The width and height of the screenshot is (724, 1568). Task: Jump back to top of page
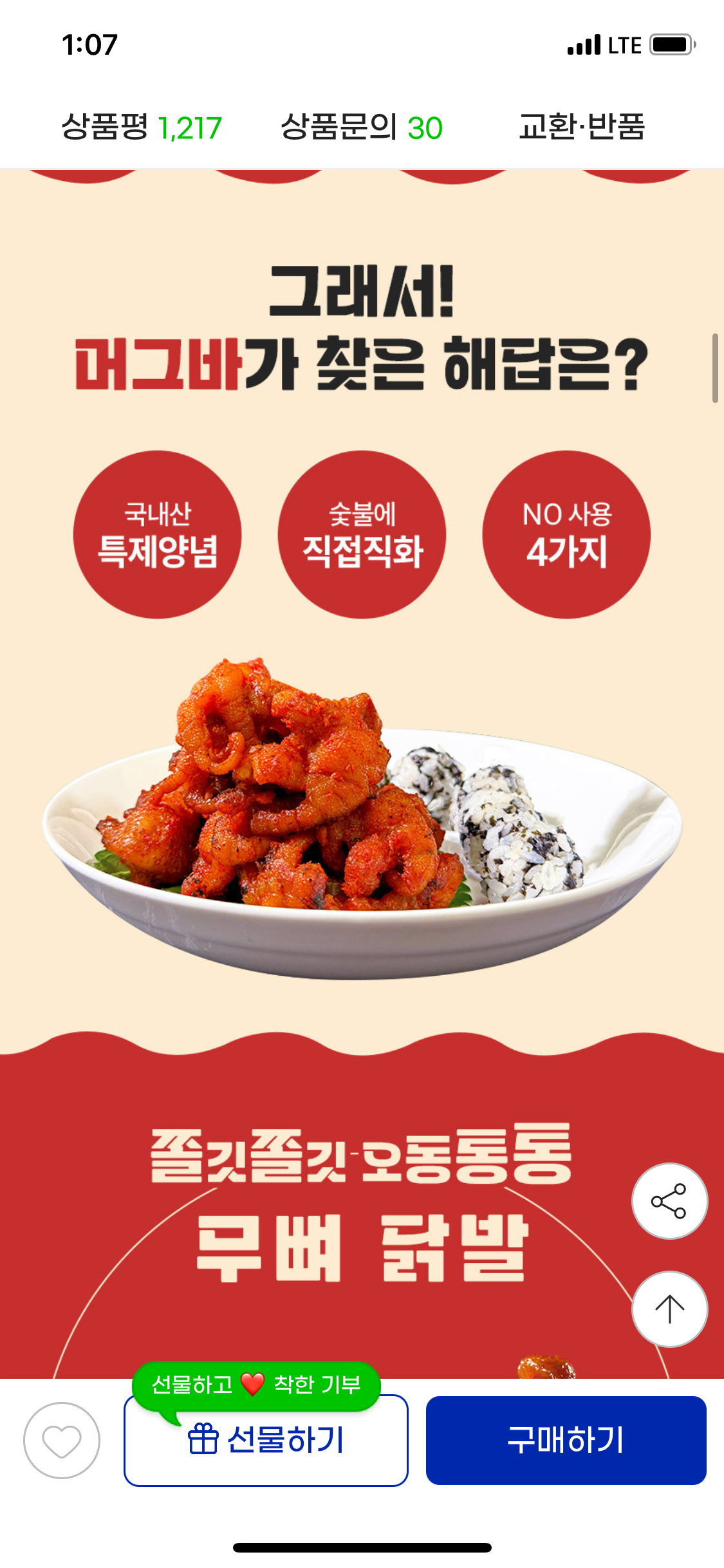tap(669, 1309)
